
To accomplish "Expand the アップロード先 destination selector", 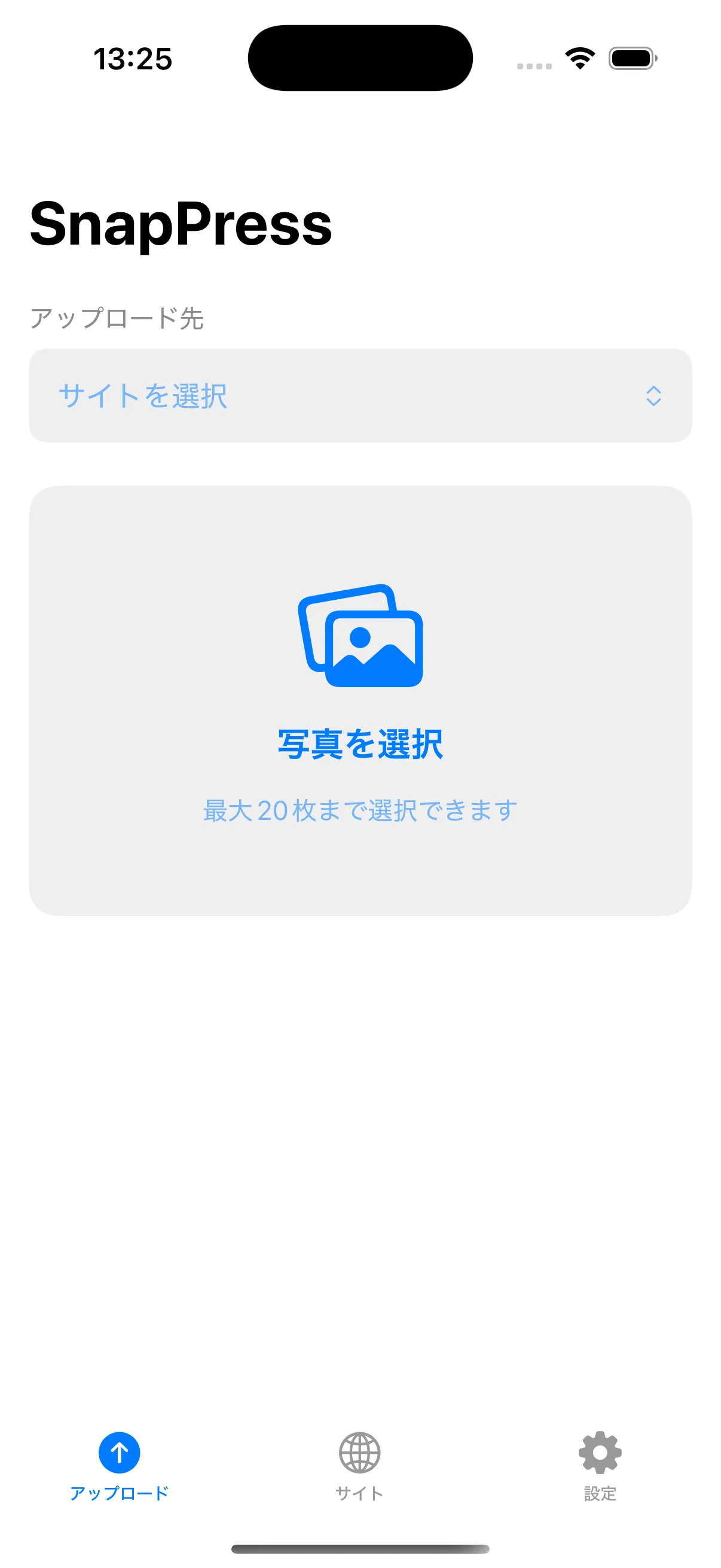I will pyautogui.click(x=360, y=396).
